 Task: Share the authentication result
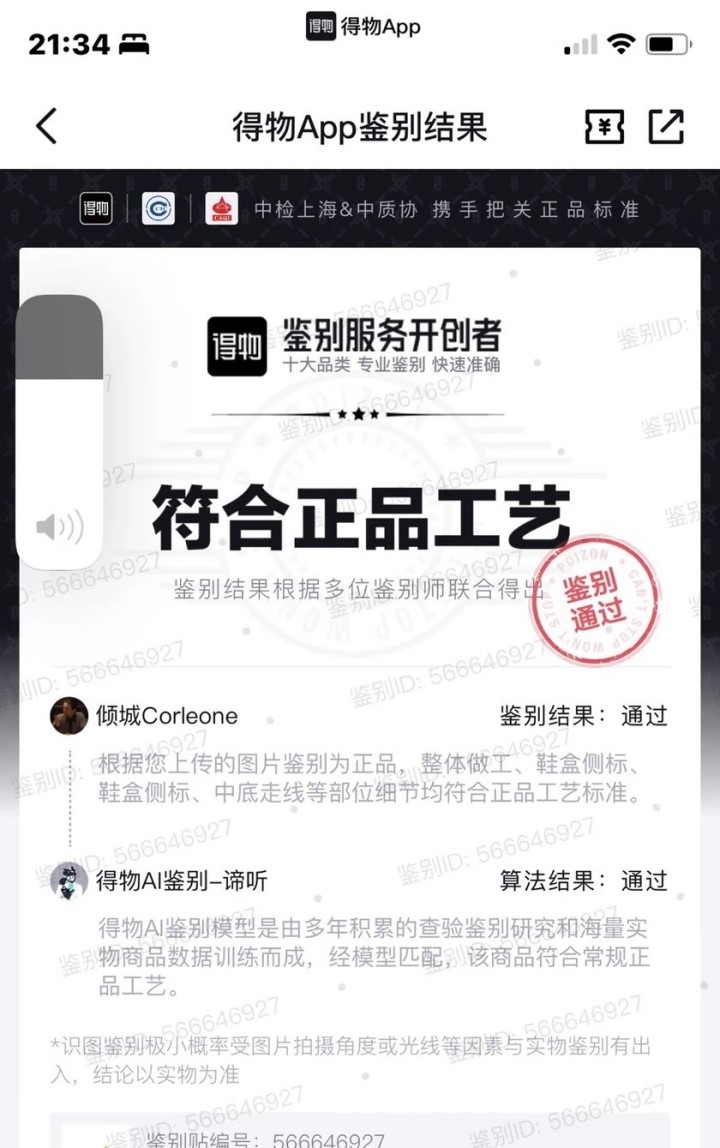point(666,127)
